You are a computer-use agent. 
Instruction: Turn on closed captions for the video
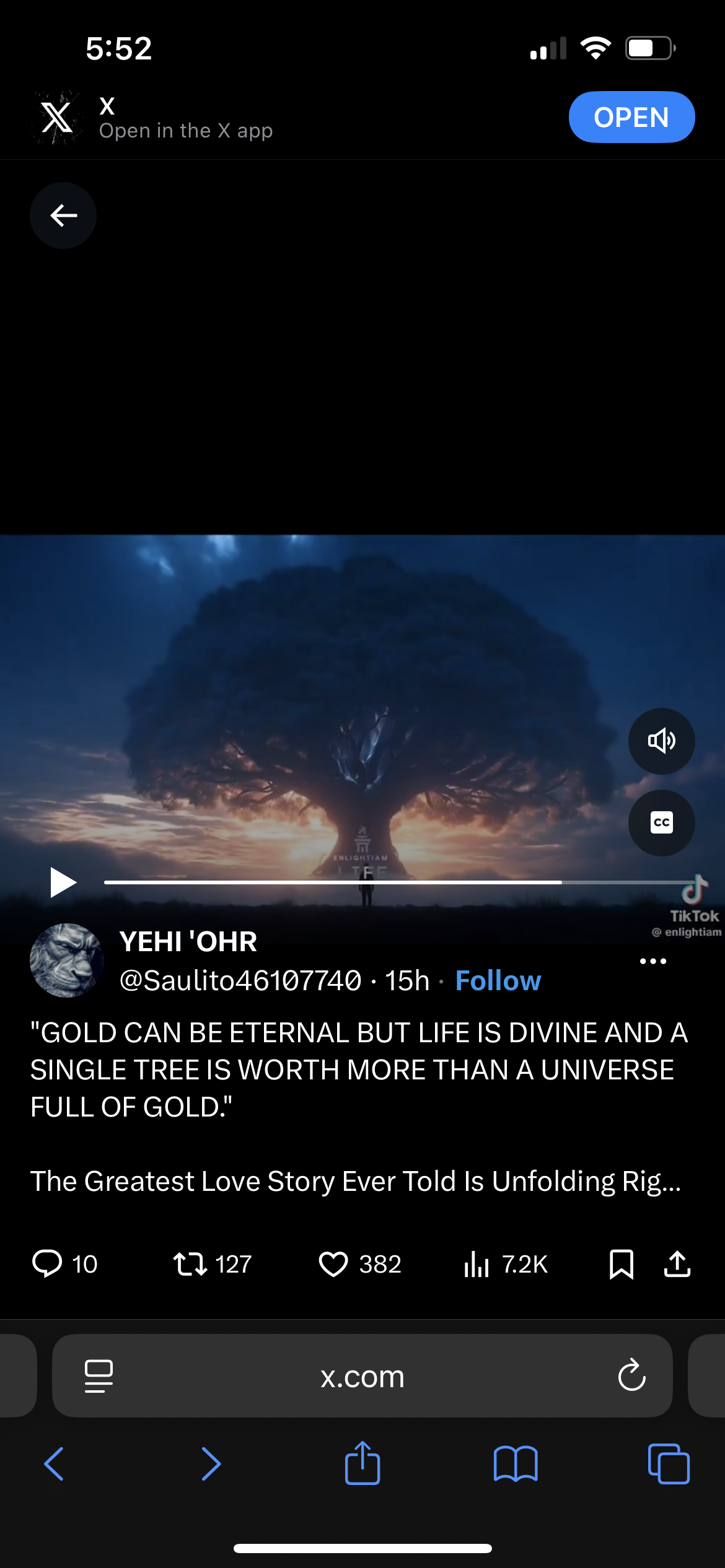(661, 822)
